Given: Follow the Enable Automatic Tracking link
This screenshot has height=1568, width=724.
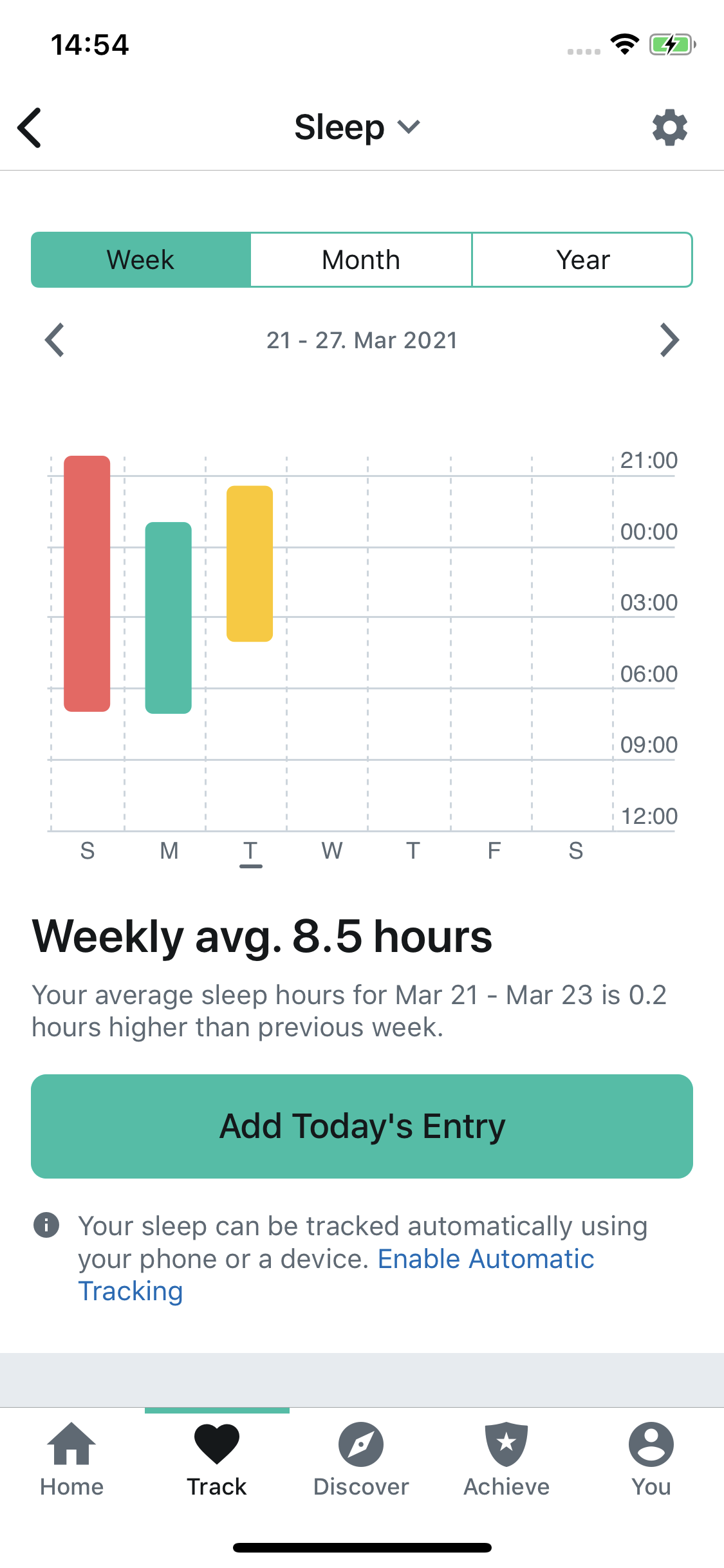Looking at the screenshot, I should click(485, 1259).
